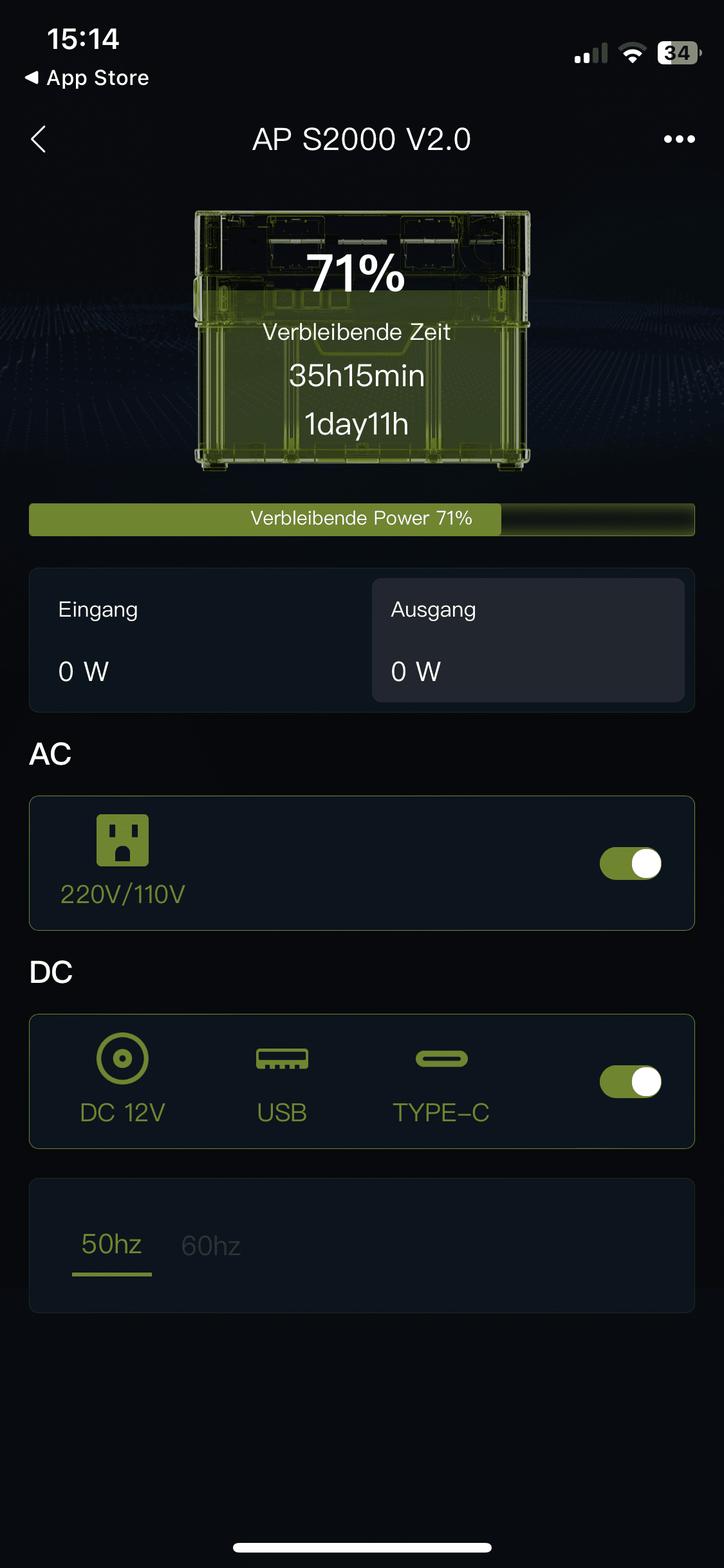Turn off the AC 220V/110V output
The width and height of the screenshot is (724, 1568).
(630, 863)
